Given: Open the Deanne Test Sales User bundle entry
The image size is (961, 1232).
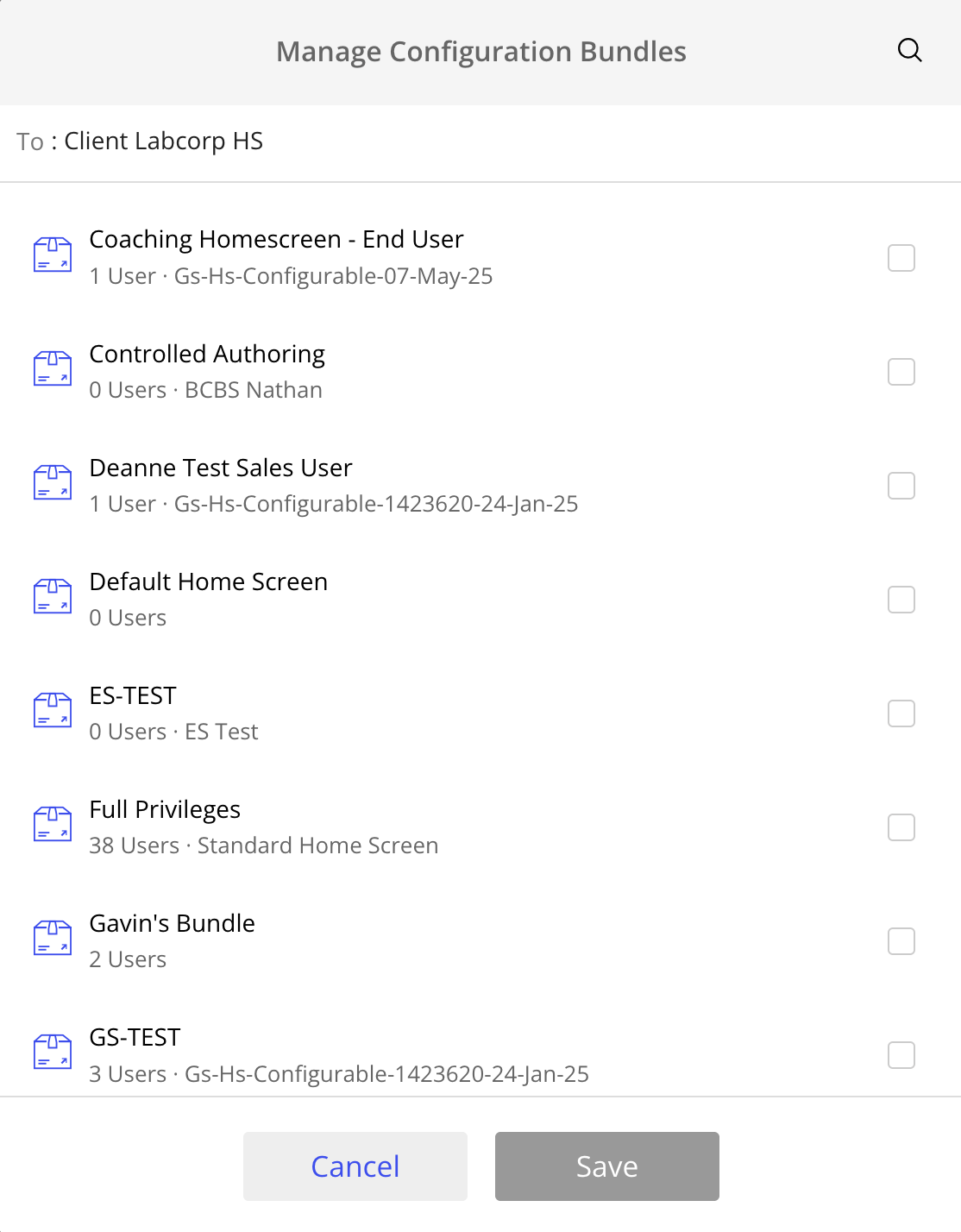Looking at the screenshot, I should tap(221, 468).
